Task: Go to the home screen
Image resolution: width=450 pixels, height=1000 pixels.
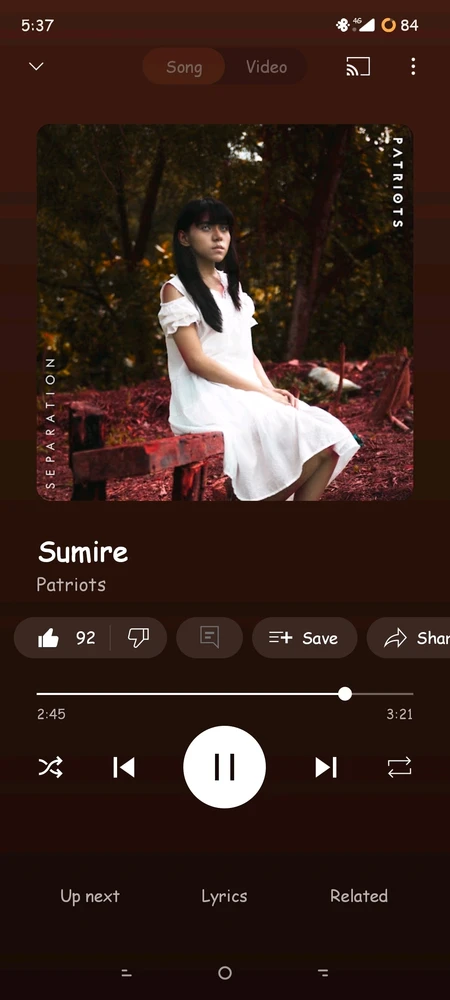Action: point(224,973)
